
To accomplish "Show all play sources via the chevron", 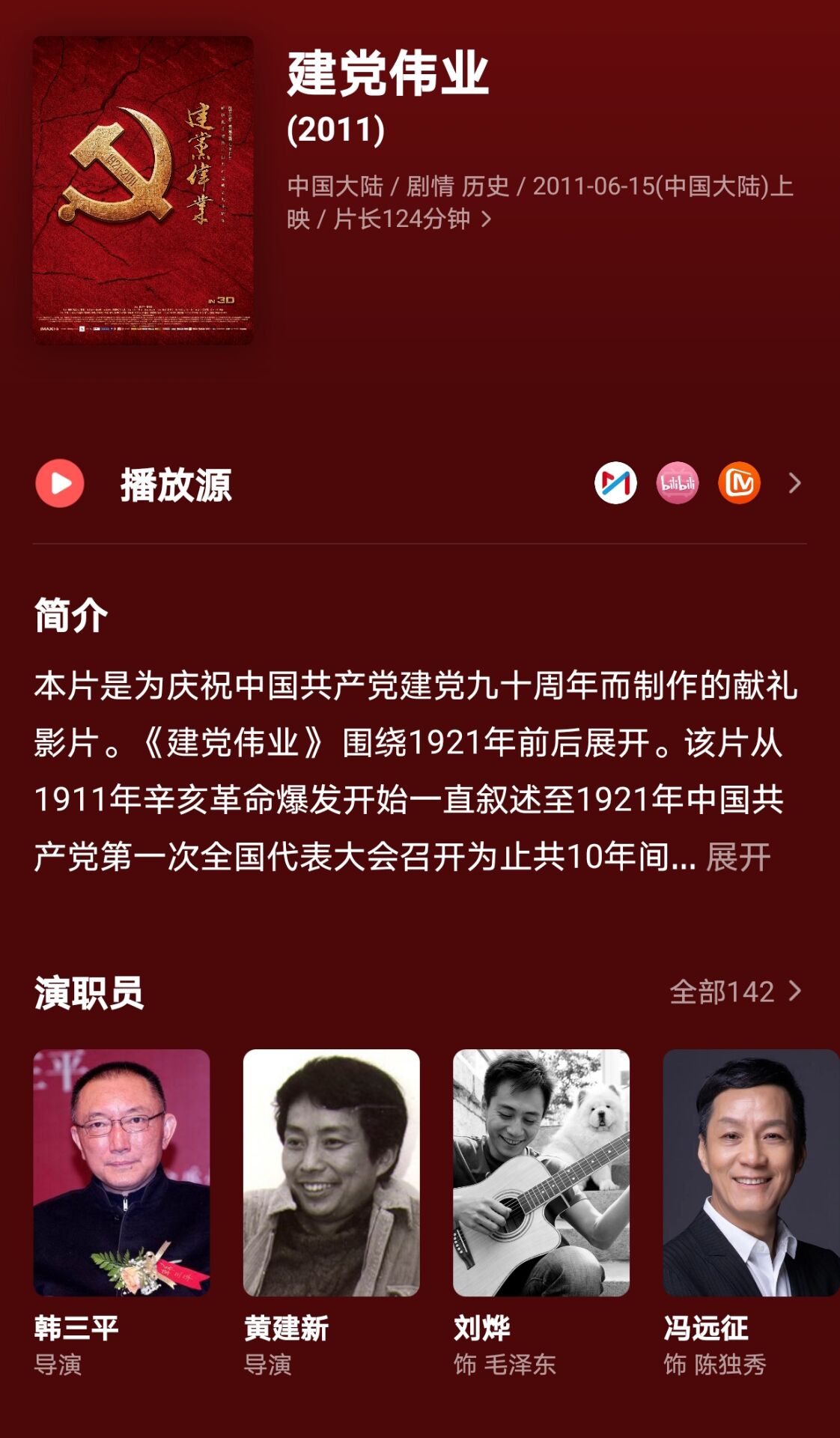I will (x=795, y=483).
